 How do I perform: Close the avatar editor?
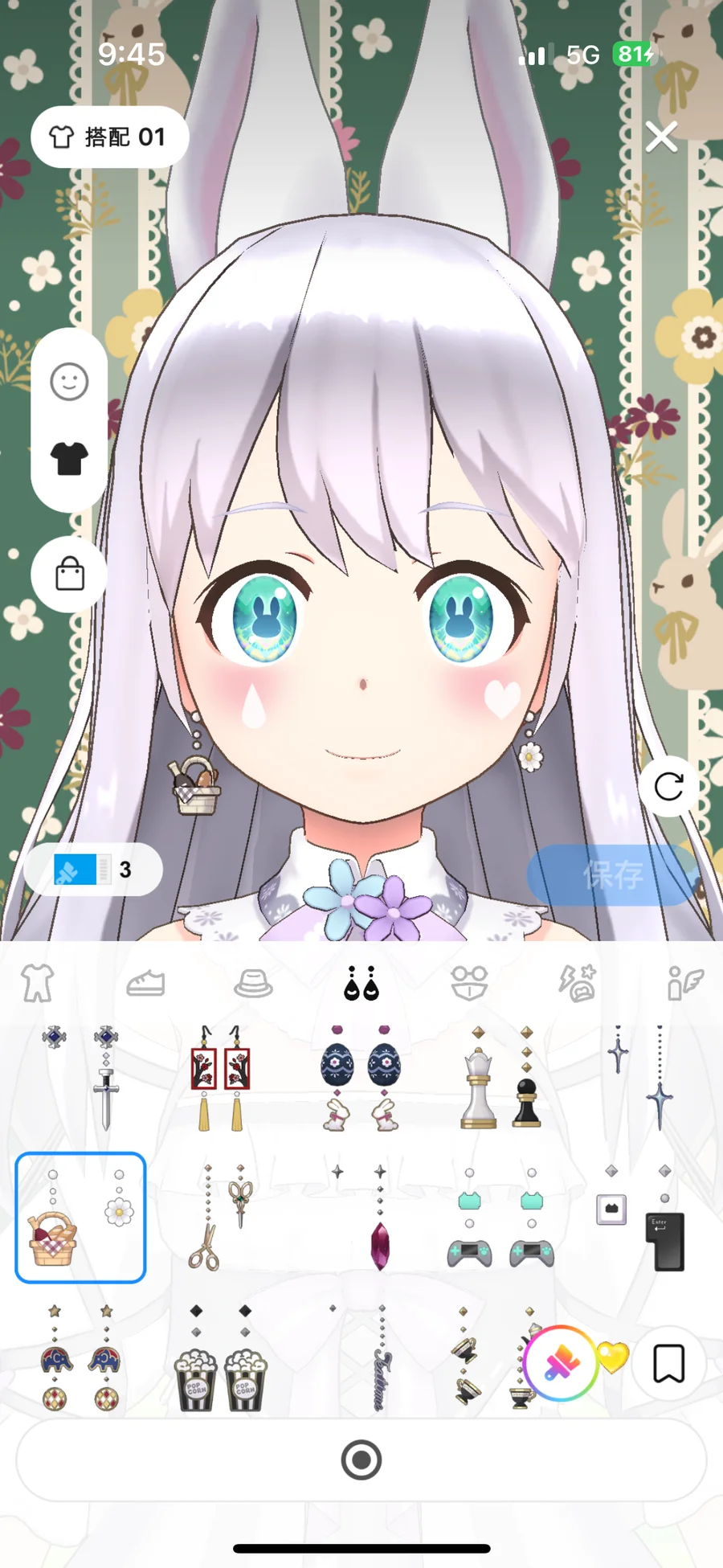click(661, 137)
